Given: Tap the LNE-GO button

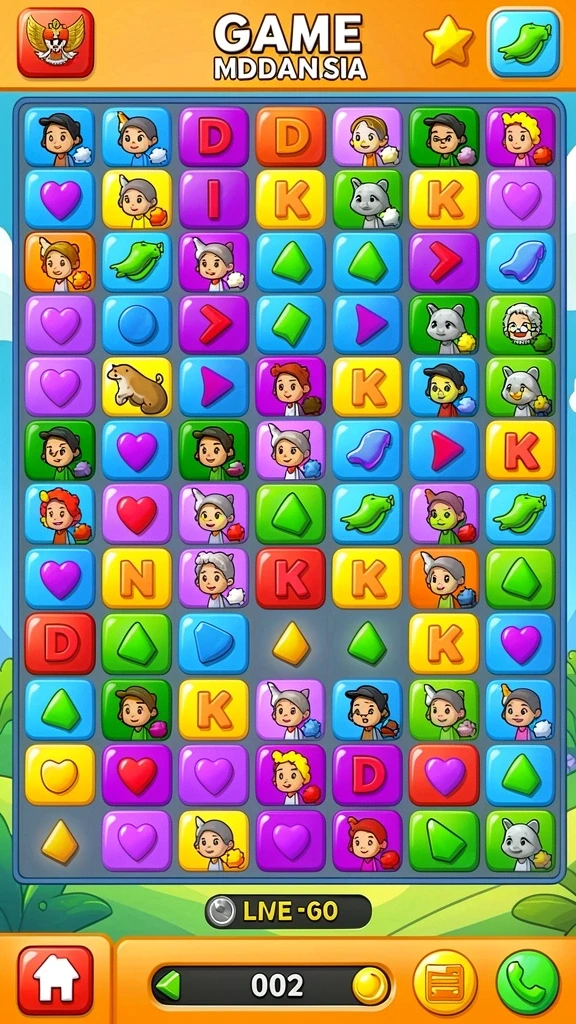Looking at the screenshot, I should tap(288, 911).
